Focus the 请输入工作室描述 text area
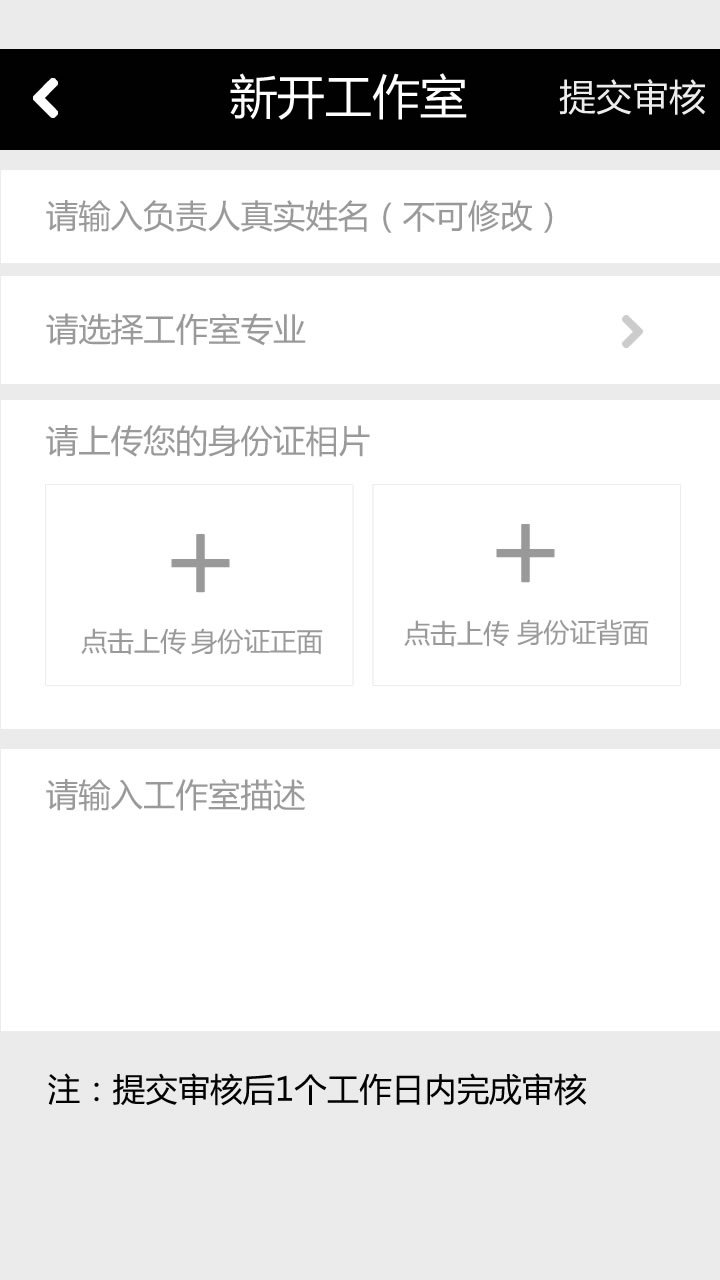720x1280 pixels. pos(360,888)
